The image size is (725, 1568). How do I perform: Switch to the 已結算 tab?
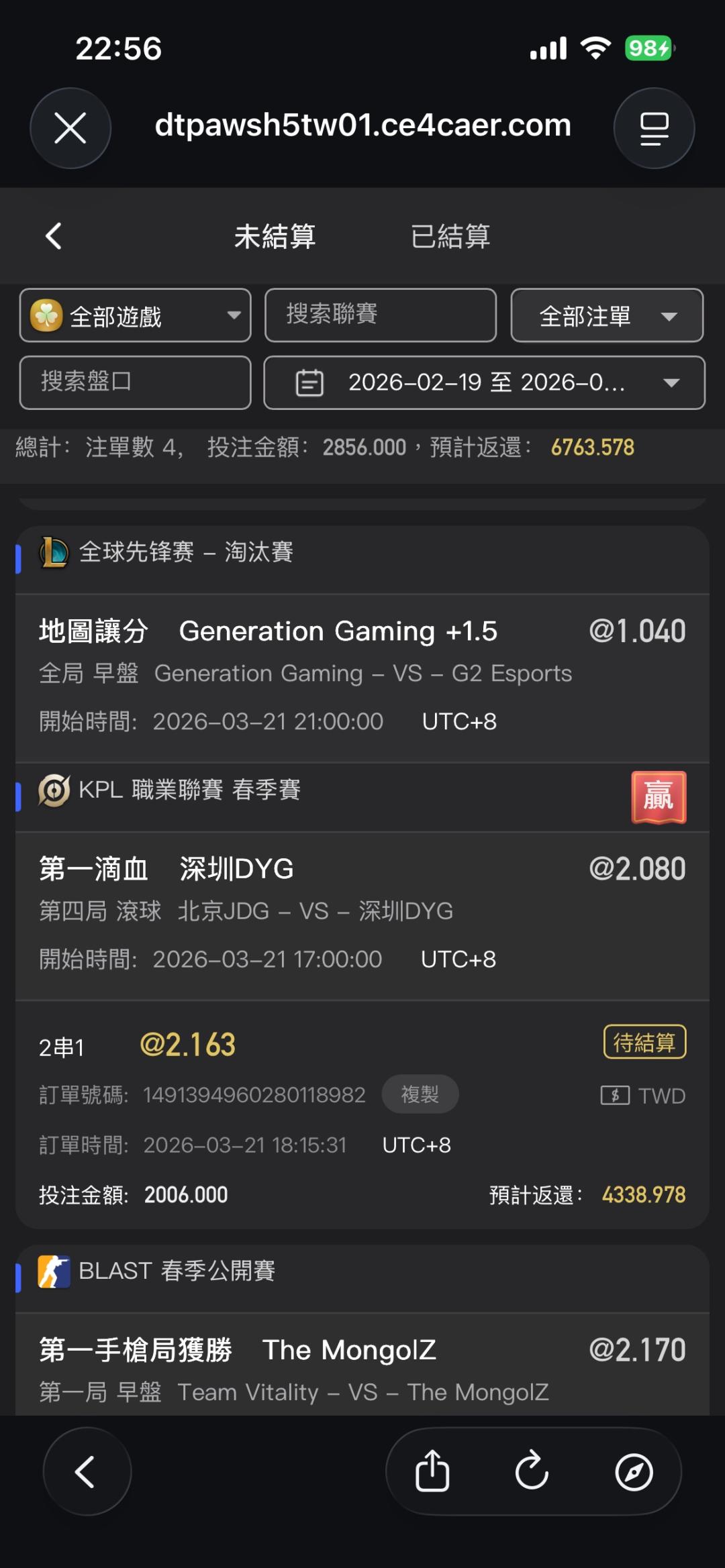click(x=450, y=236)
